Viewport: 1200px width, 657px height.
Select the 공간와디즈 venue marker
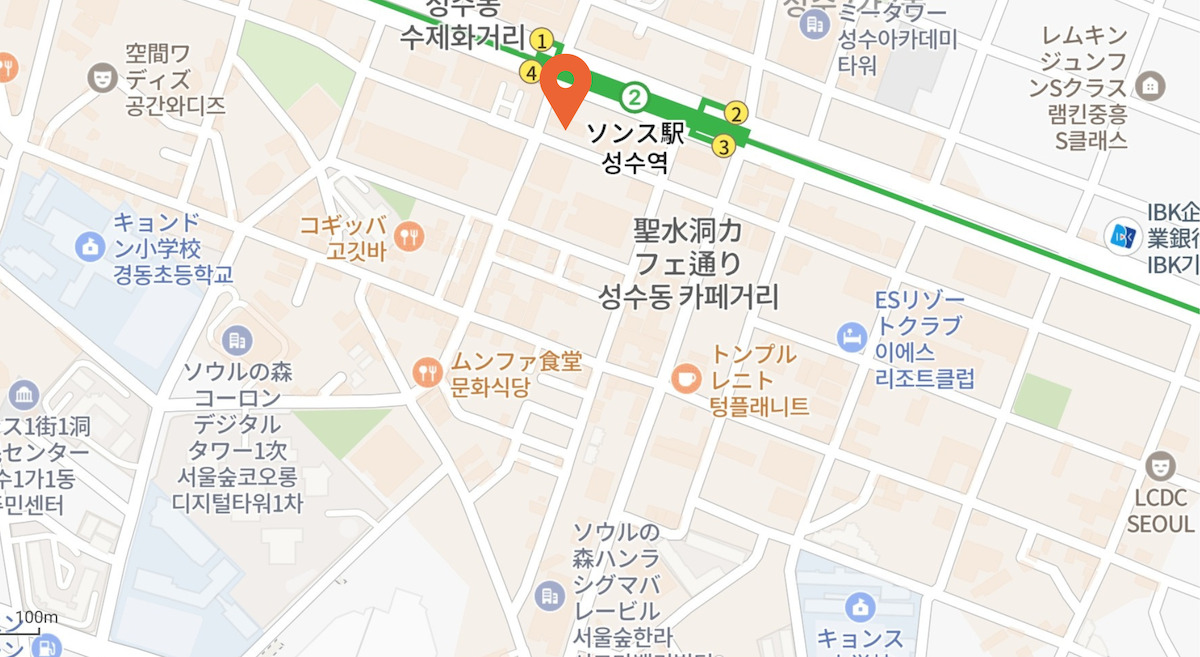(101, 74)
